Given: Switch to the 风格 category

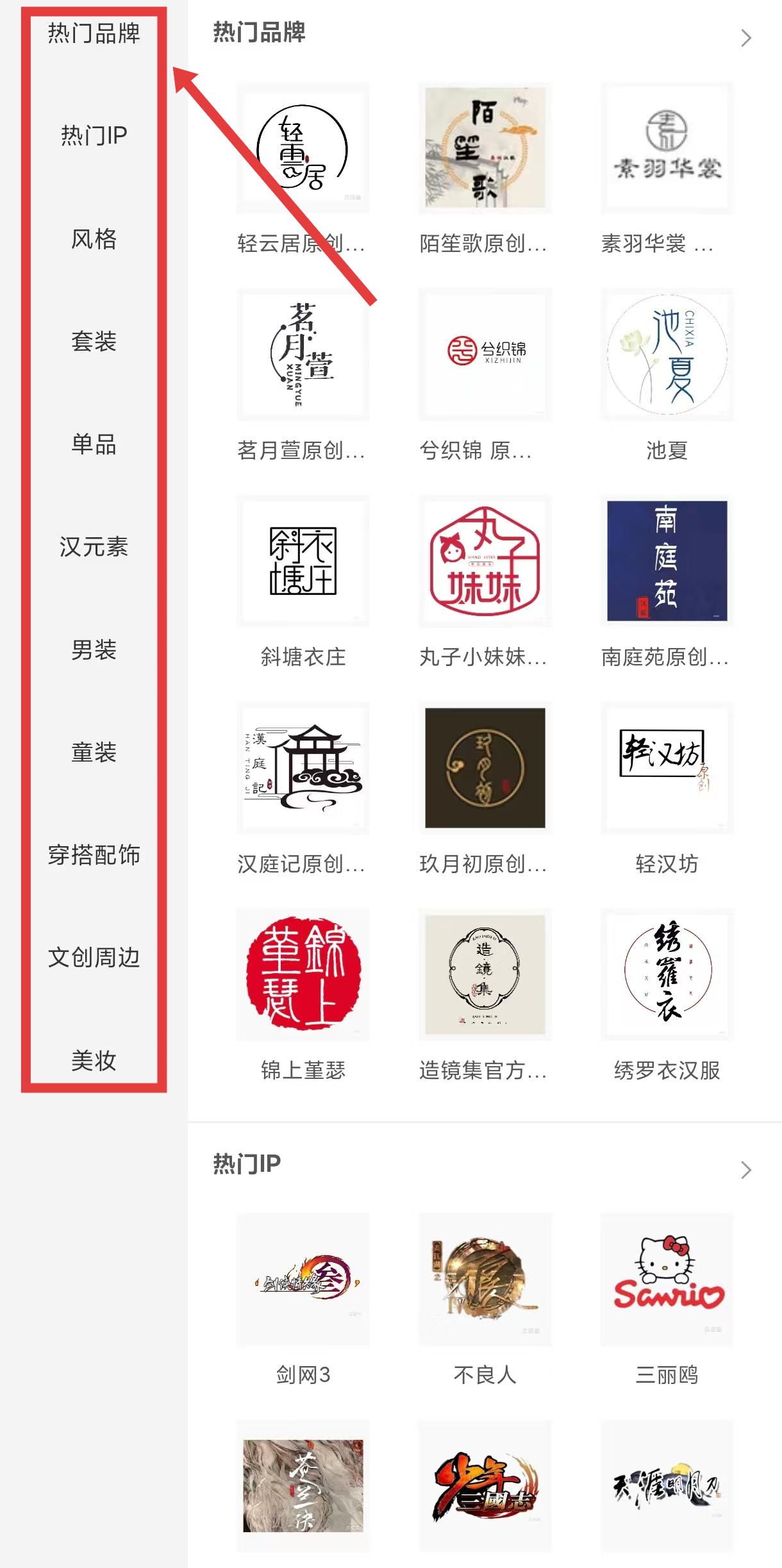Looking at the screenshot, I should point(94,239).
